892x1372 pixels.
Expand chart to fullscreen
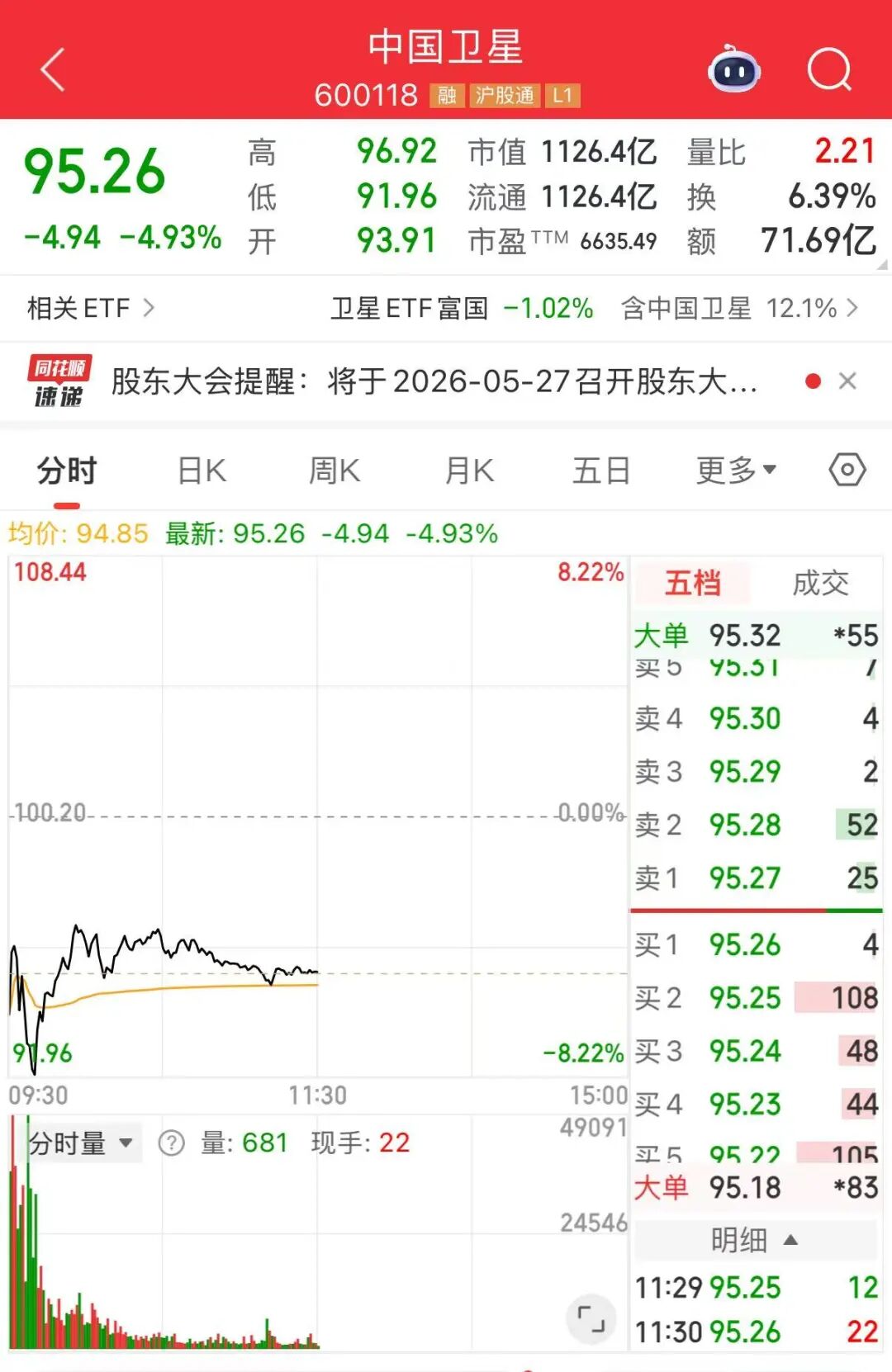[x=591, y=1319]
